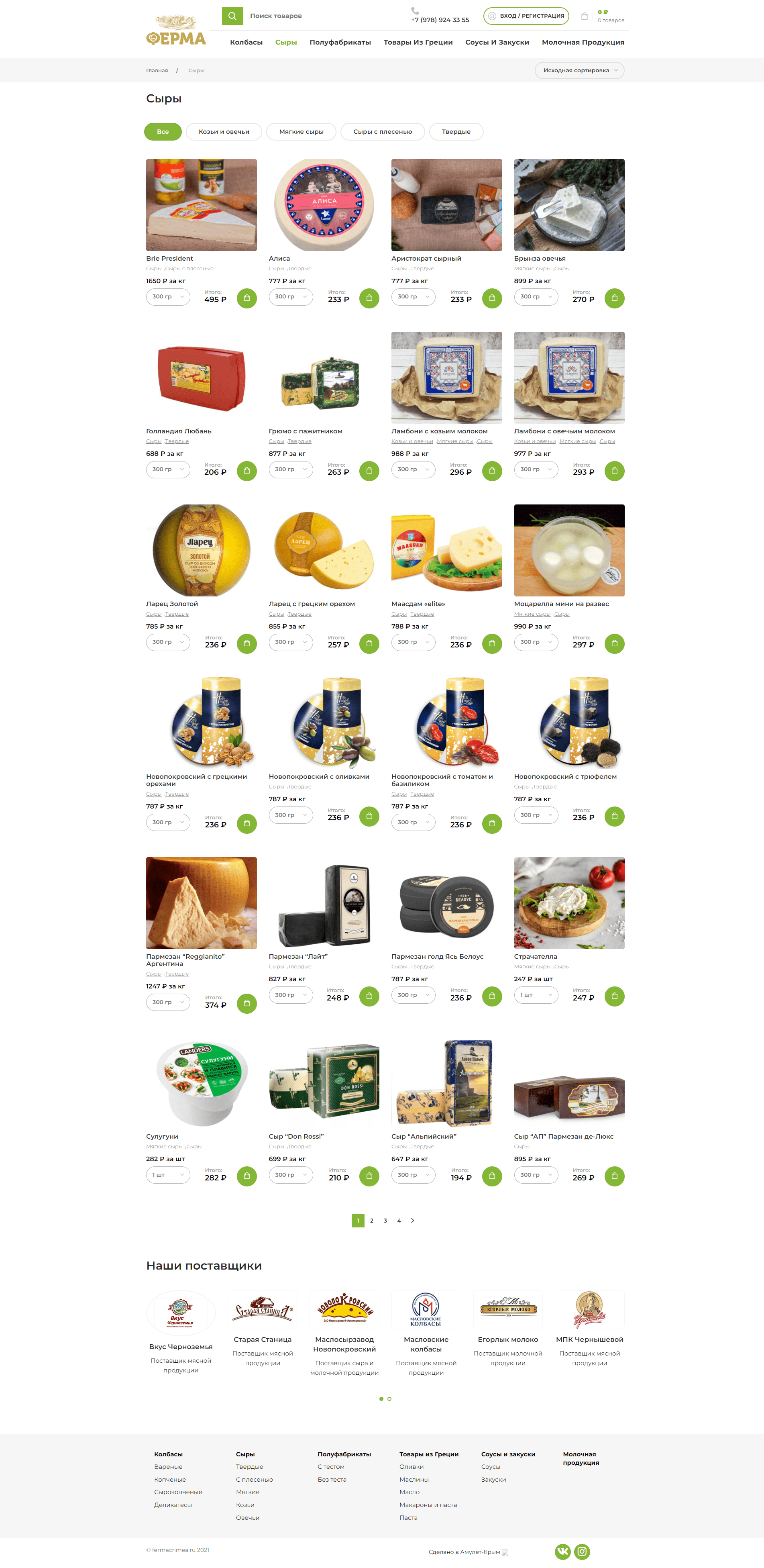Go to page 2 of results
The height and width of the screenshot is (1568, 764).
(x=372, y=1221)
